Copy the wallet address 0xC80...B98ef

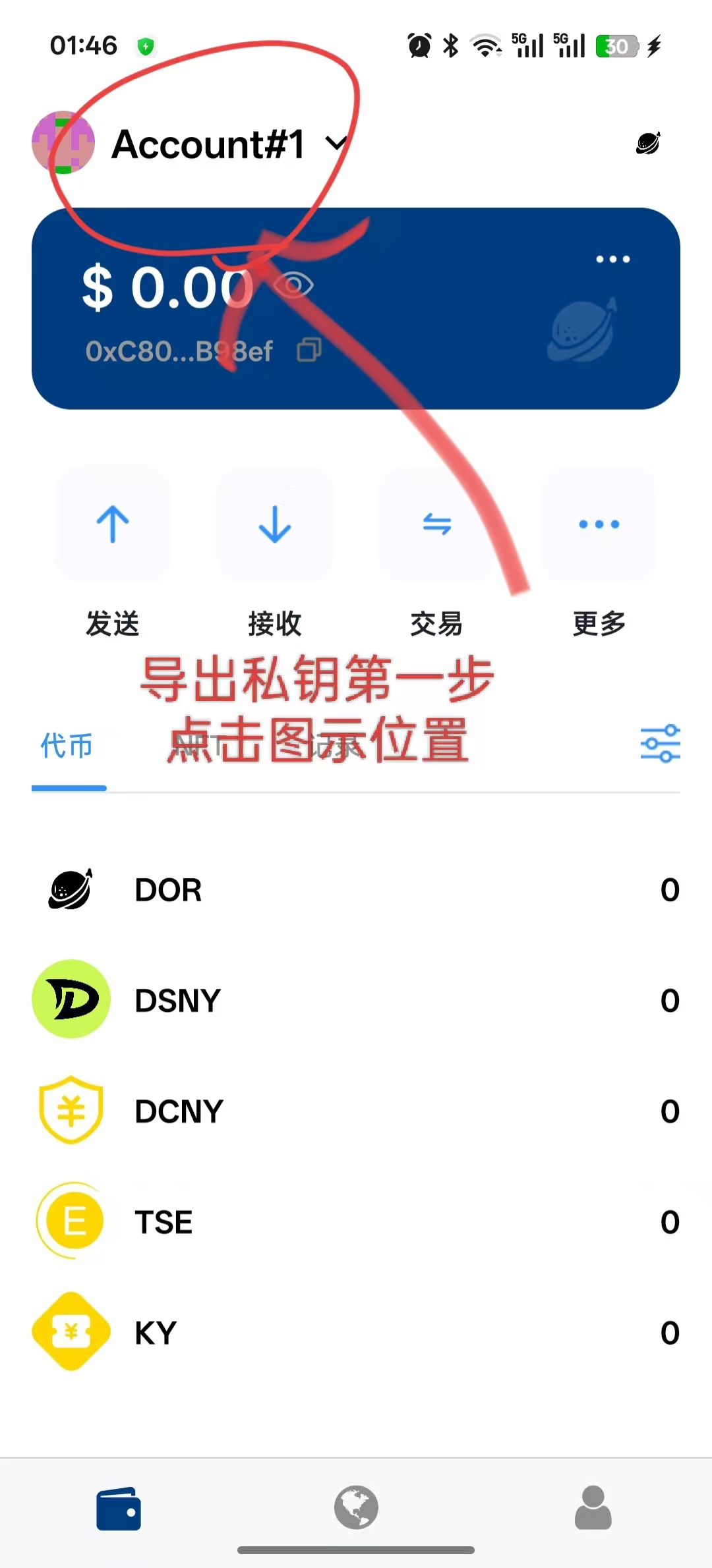click(x=309, y=350)
